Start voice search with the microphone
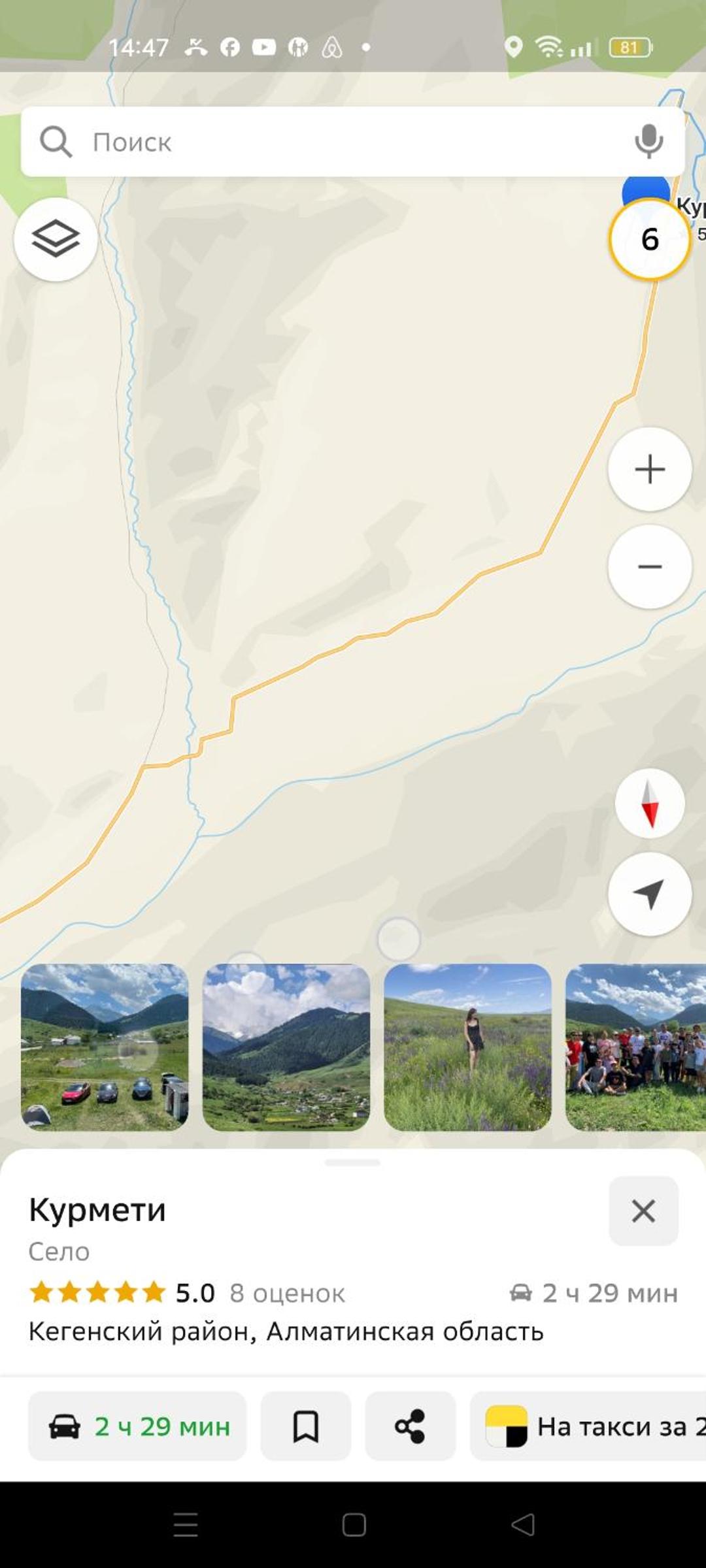The image size is (706, 1568). 648,142
